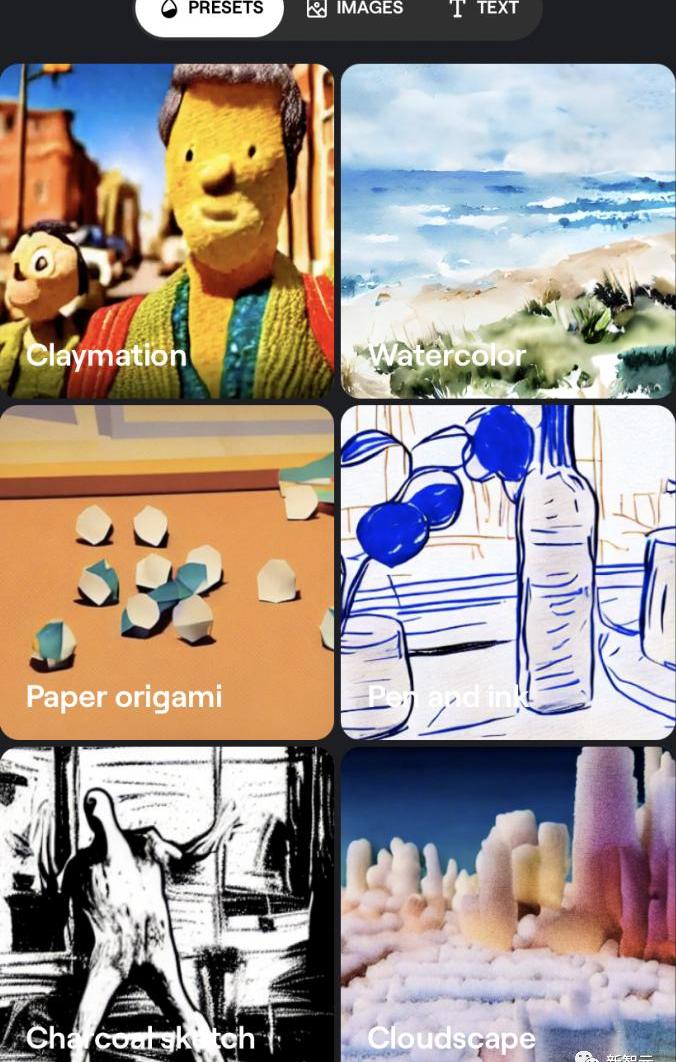Screen dimensions: 676x1062
Task: Switch to the Presets tab
Action: [210, 10]
